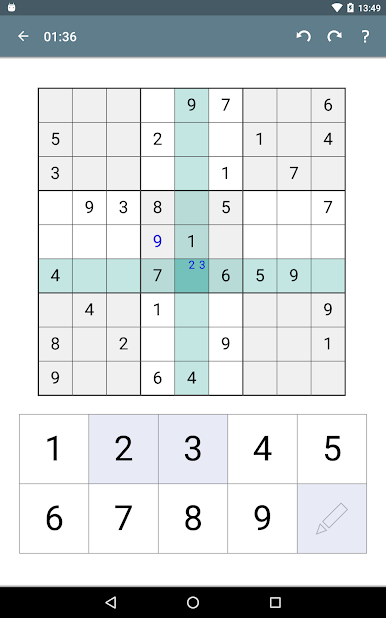Enter number 9 from the keypad
Viewport: 386px width, 618px height.
pos(262,518)
